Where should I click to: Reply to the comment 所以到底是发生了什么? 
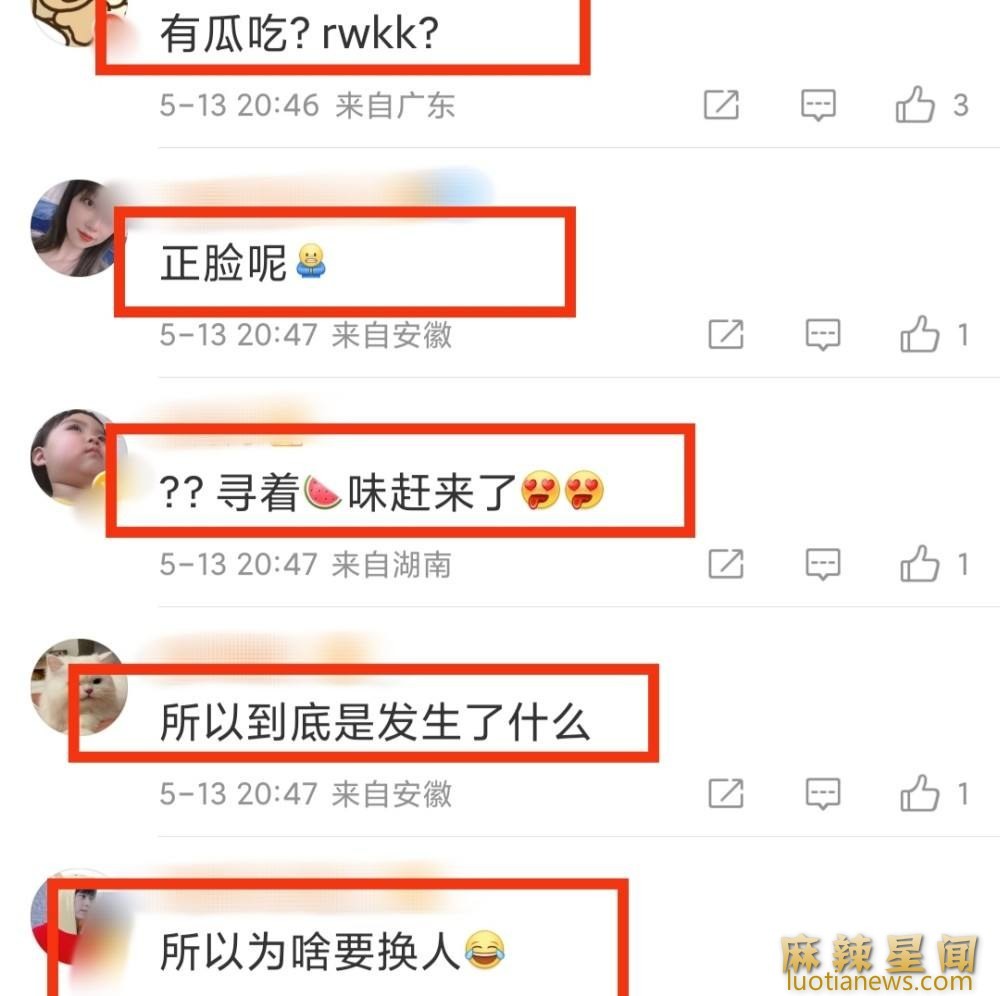pos(823,795)
